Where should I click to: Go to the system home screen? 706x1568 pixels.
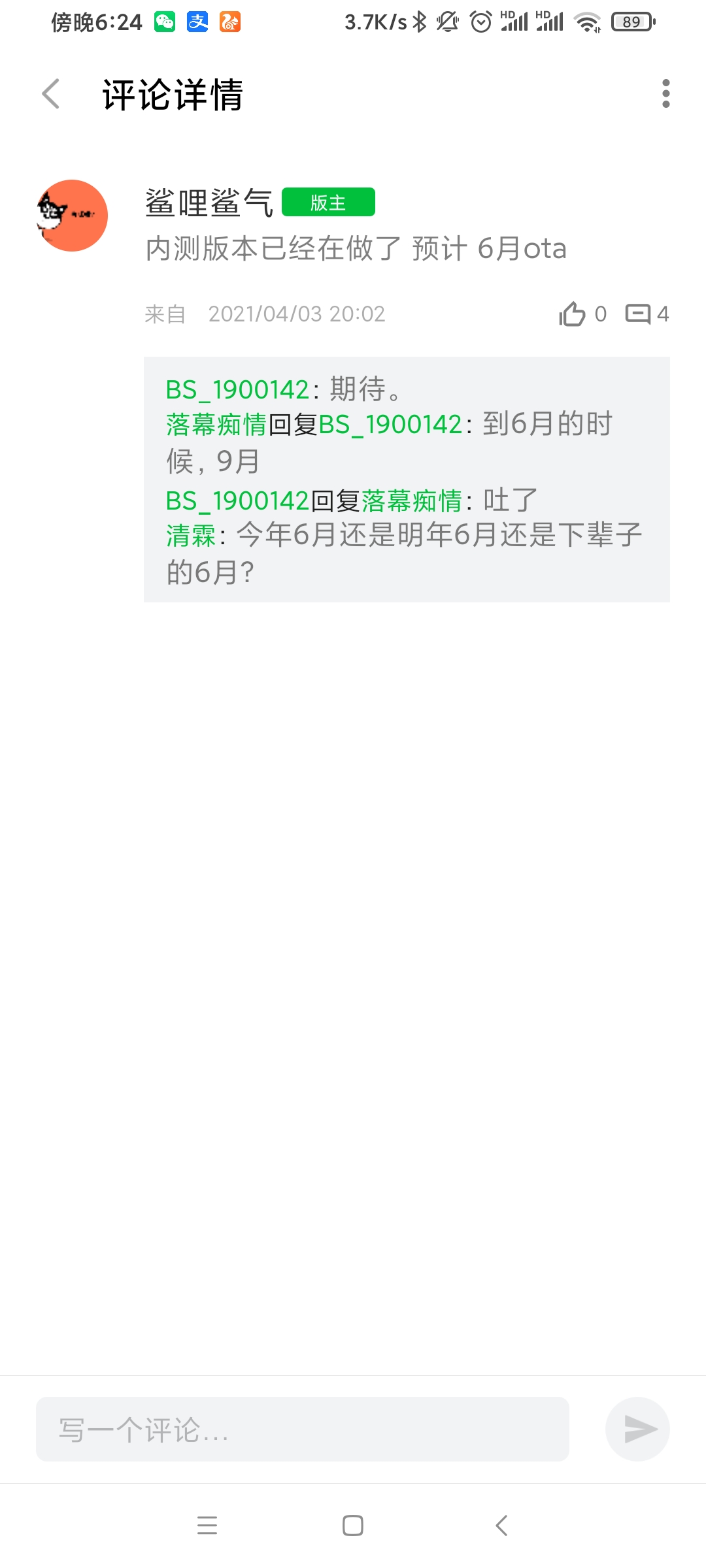tap(353, 1526)
